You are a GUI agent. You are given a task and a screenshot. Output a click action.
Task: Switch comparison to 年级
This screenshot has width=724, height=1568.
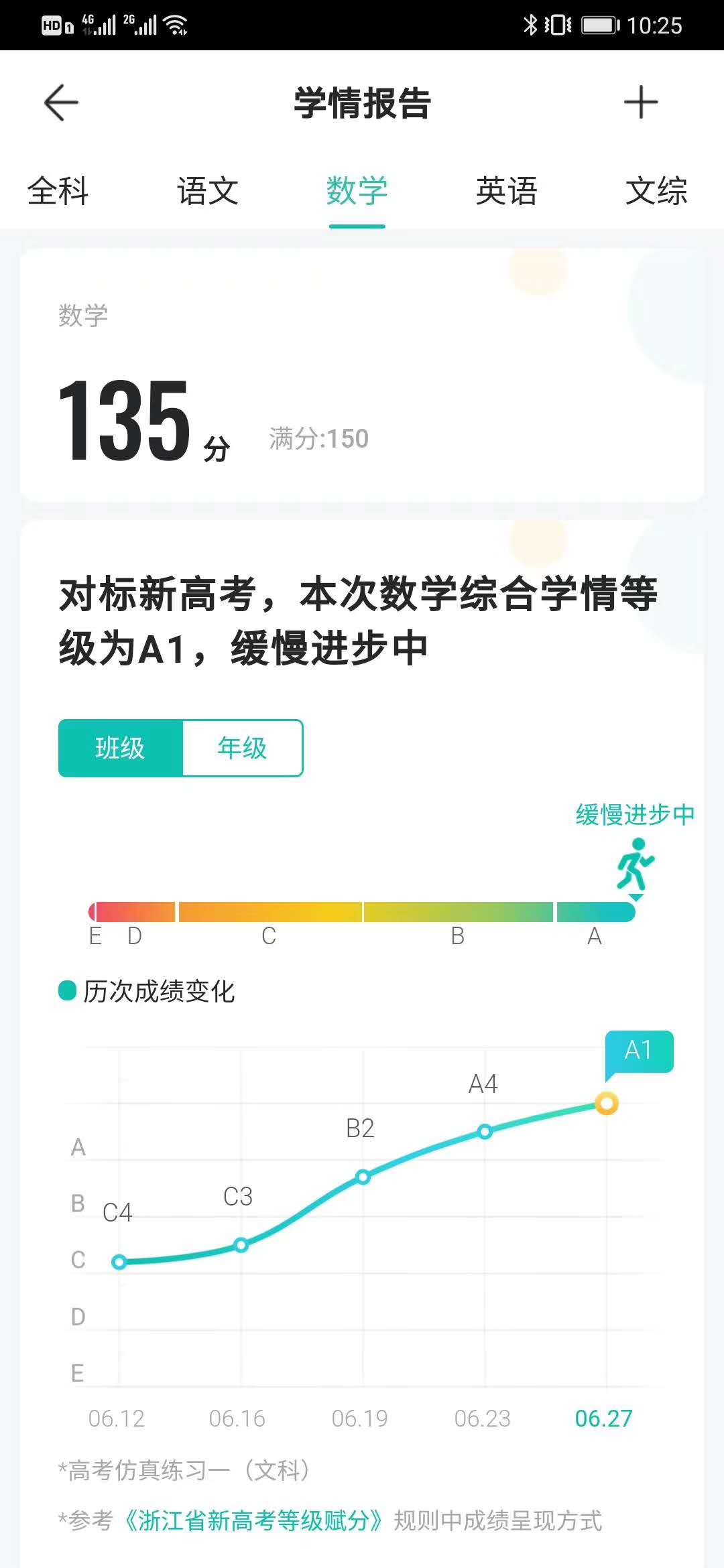point(243,748)
